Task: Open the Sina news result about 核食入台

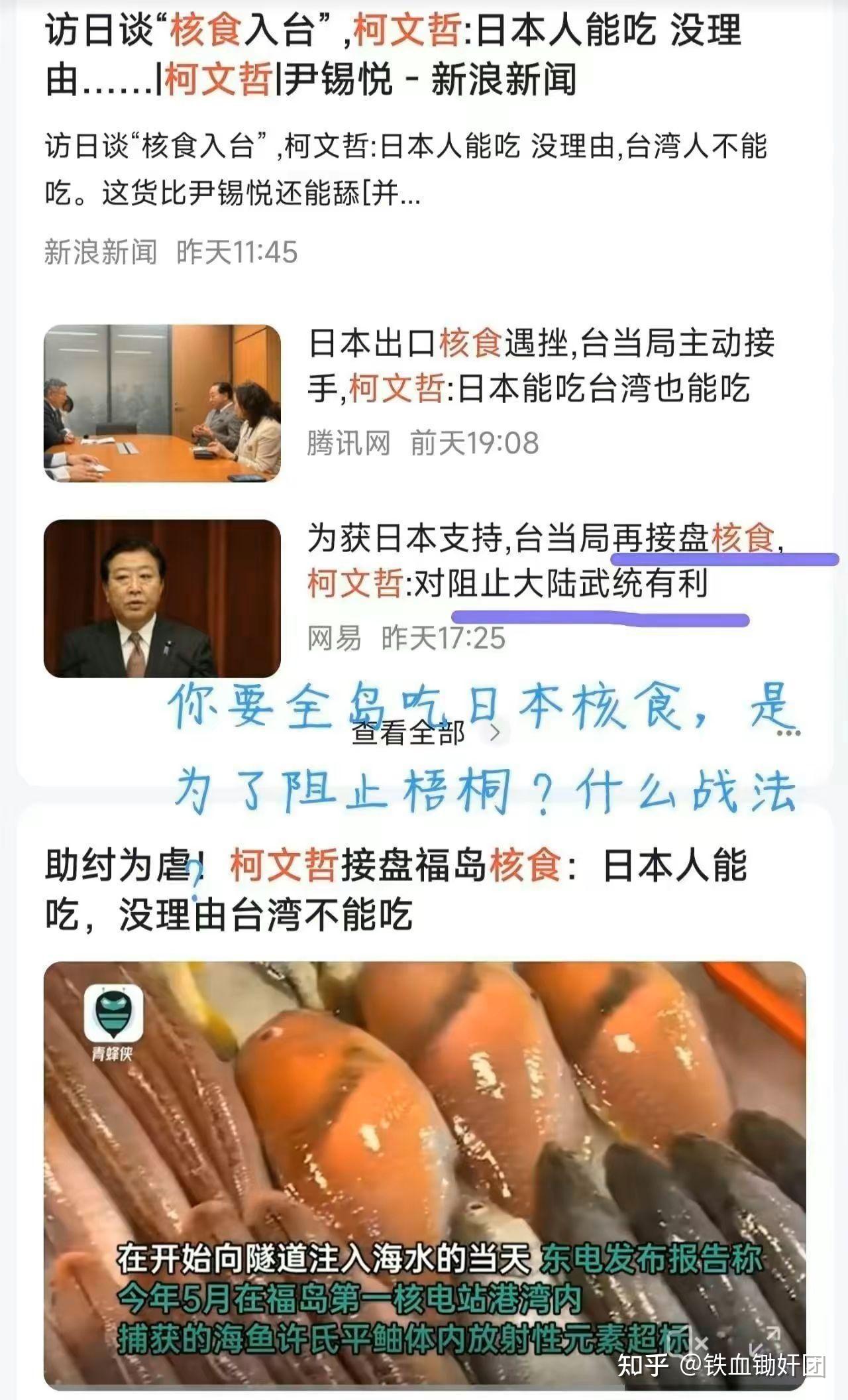Action: [x=391, y=56]
